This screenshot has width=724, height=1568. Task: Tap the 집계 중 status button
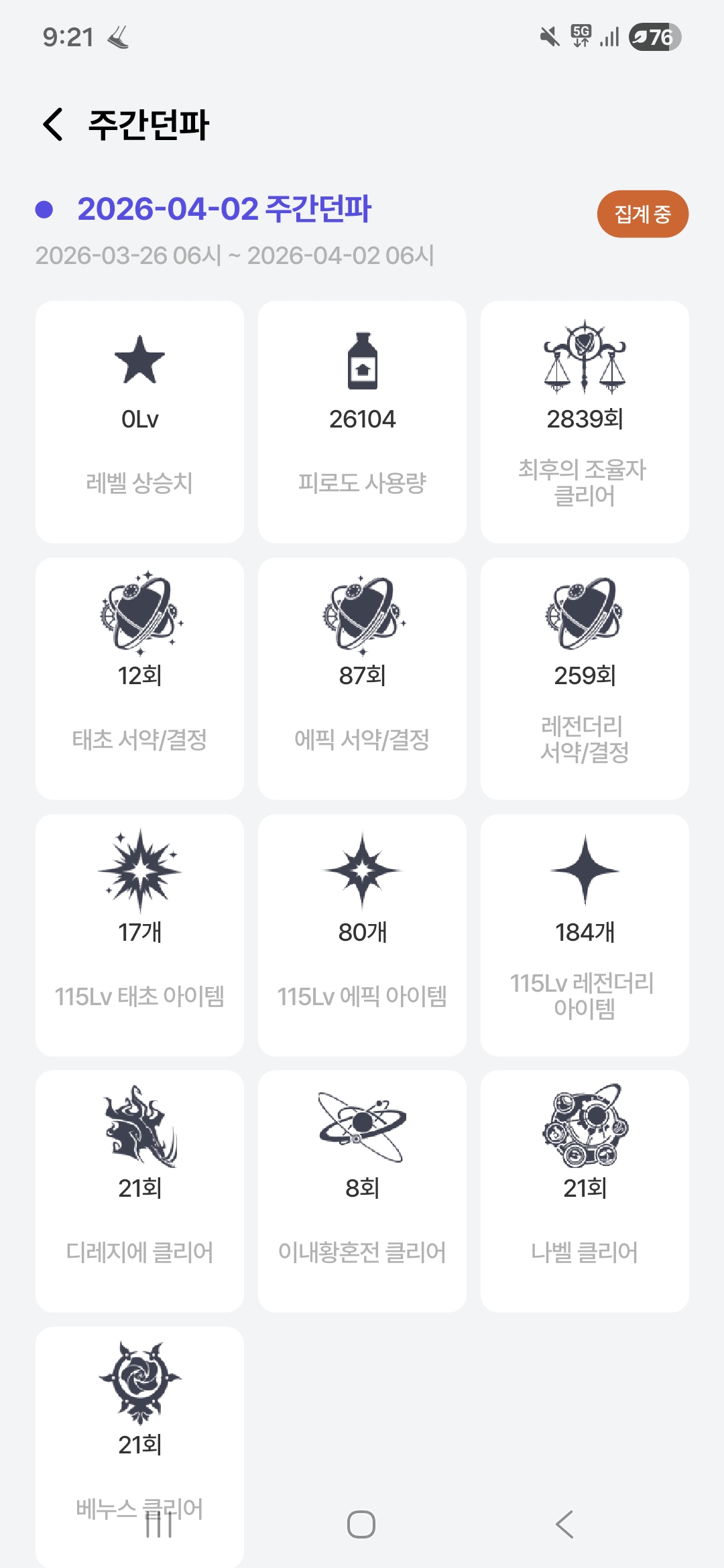tap(642, 214)
